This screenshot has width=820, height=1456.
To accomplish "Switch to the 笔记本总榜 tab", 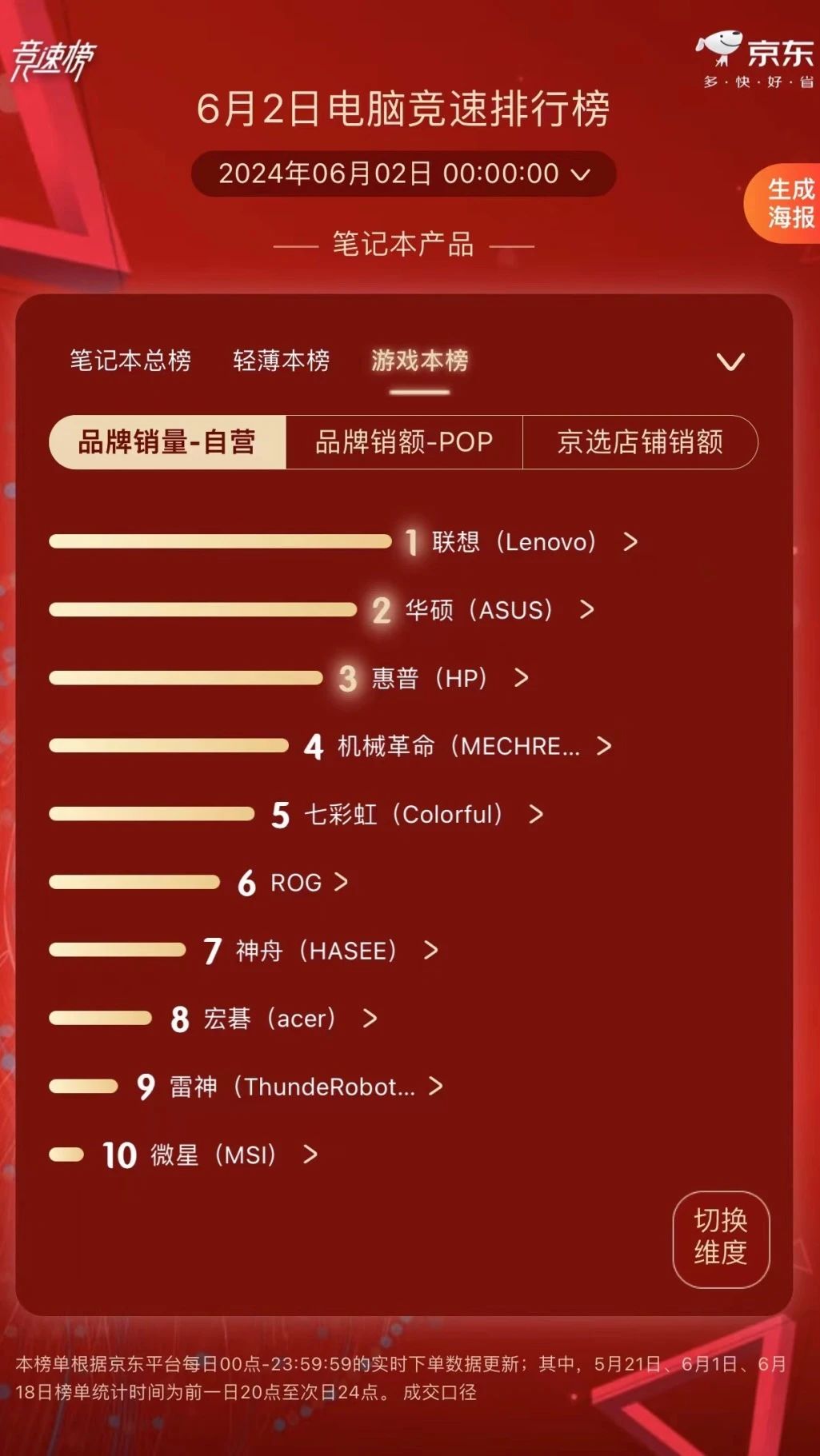I will (x=130, y=361).
